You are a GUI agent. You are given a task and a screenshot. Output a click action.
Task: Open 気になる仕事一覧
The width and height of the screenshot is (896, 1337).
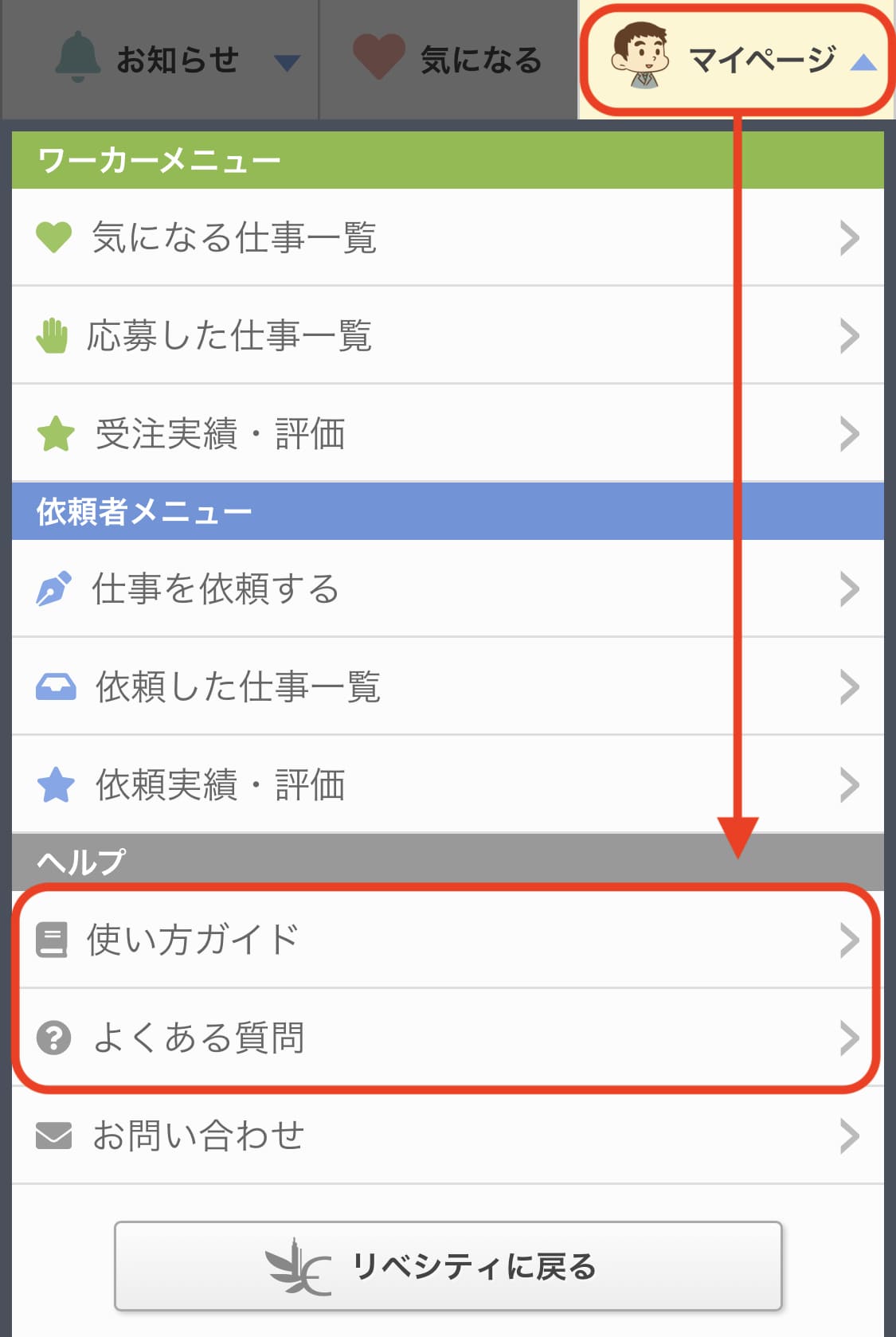coord(446,237)
